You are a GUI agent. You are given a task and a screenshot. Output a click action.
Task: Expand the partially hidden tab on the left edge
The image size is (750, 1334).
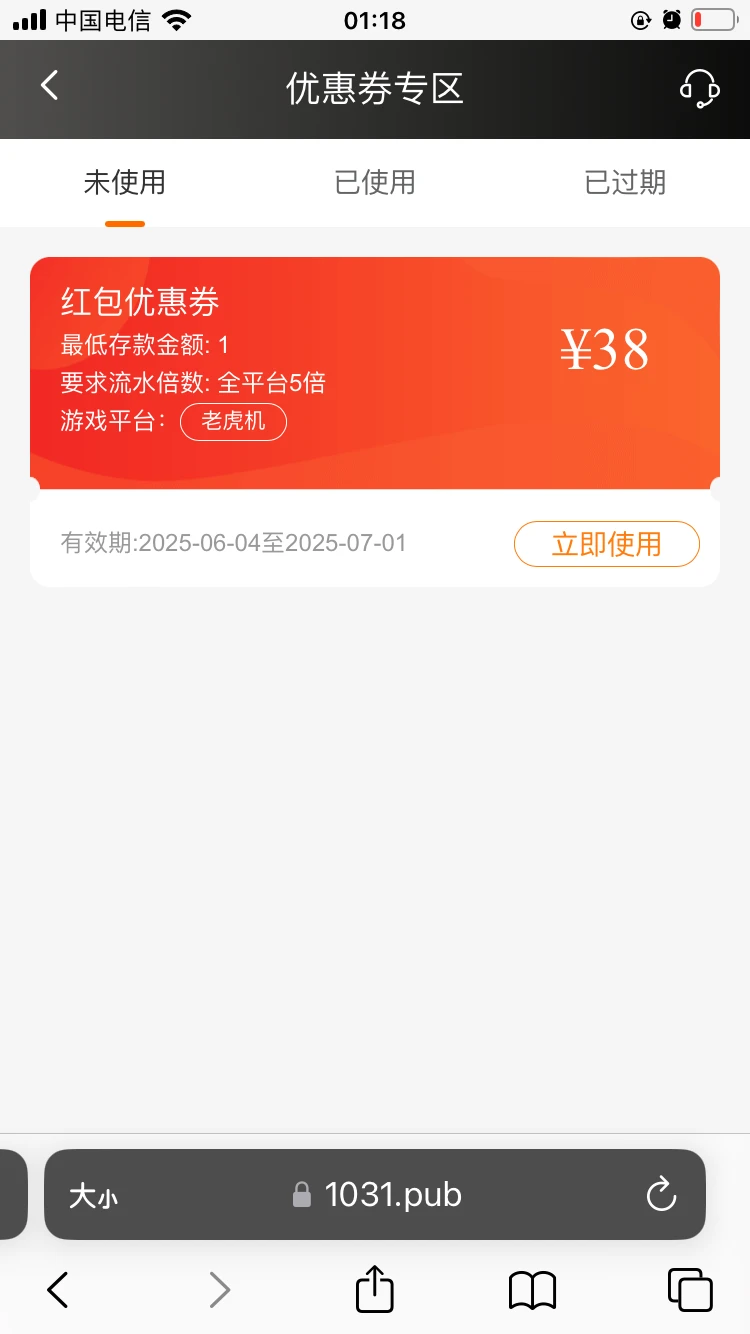10,1194
